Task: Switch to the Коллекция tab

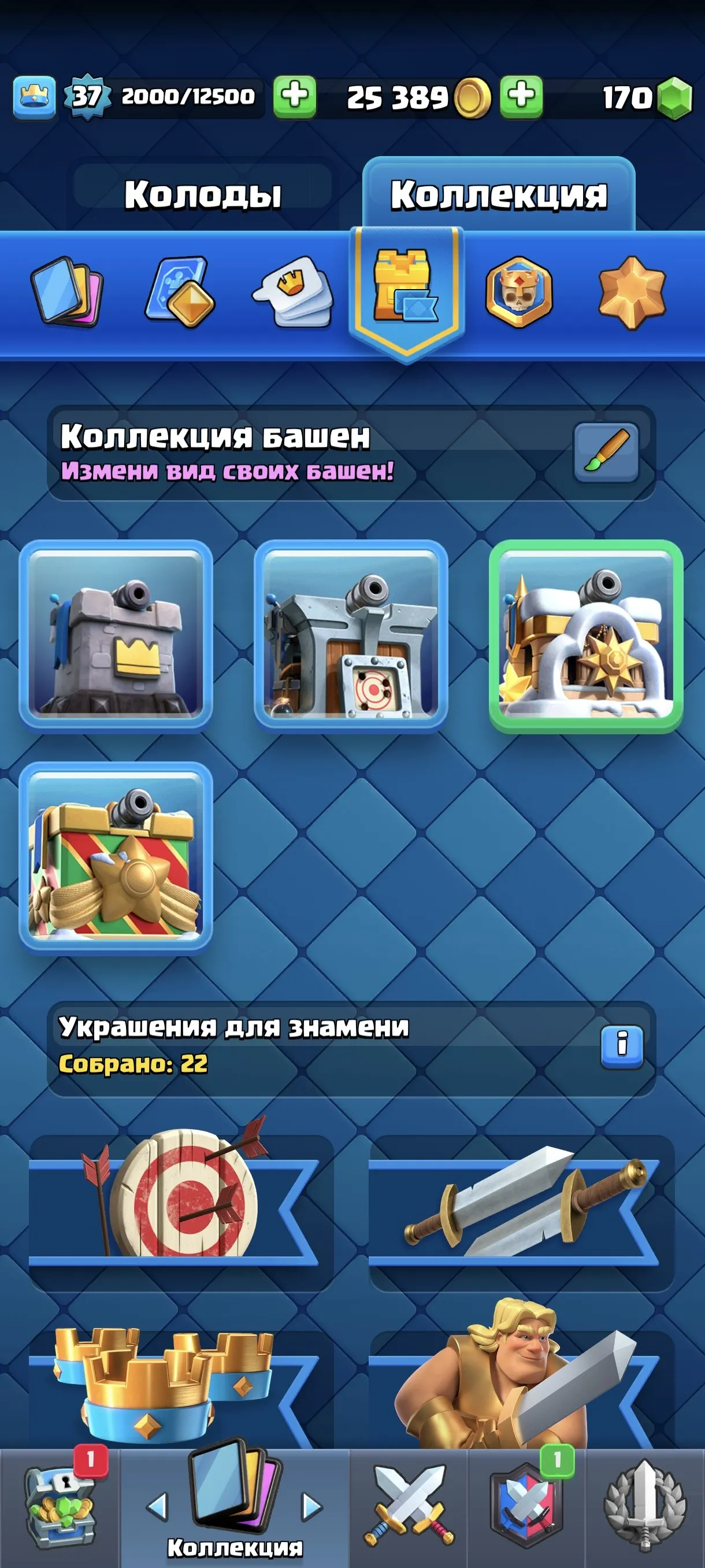Action: (x=499, y=194)
